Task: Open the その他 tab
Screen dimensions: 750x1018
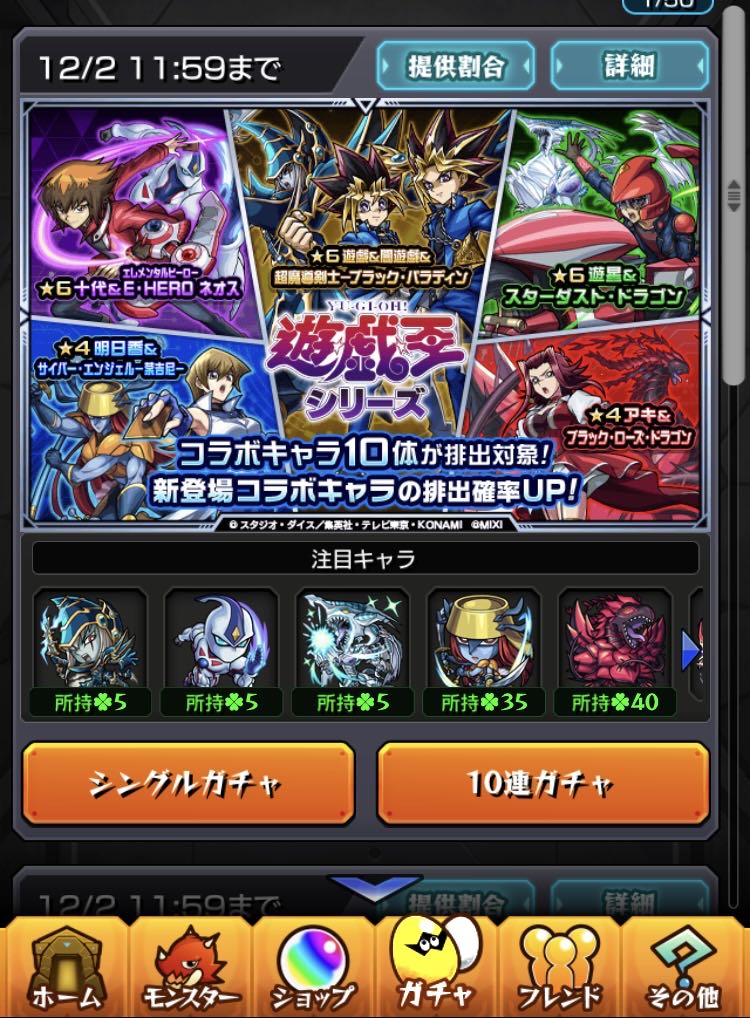Action: pos(685,966)
